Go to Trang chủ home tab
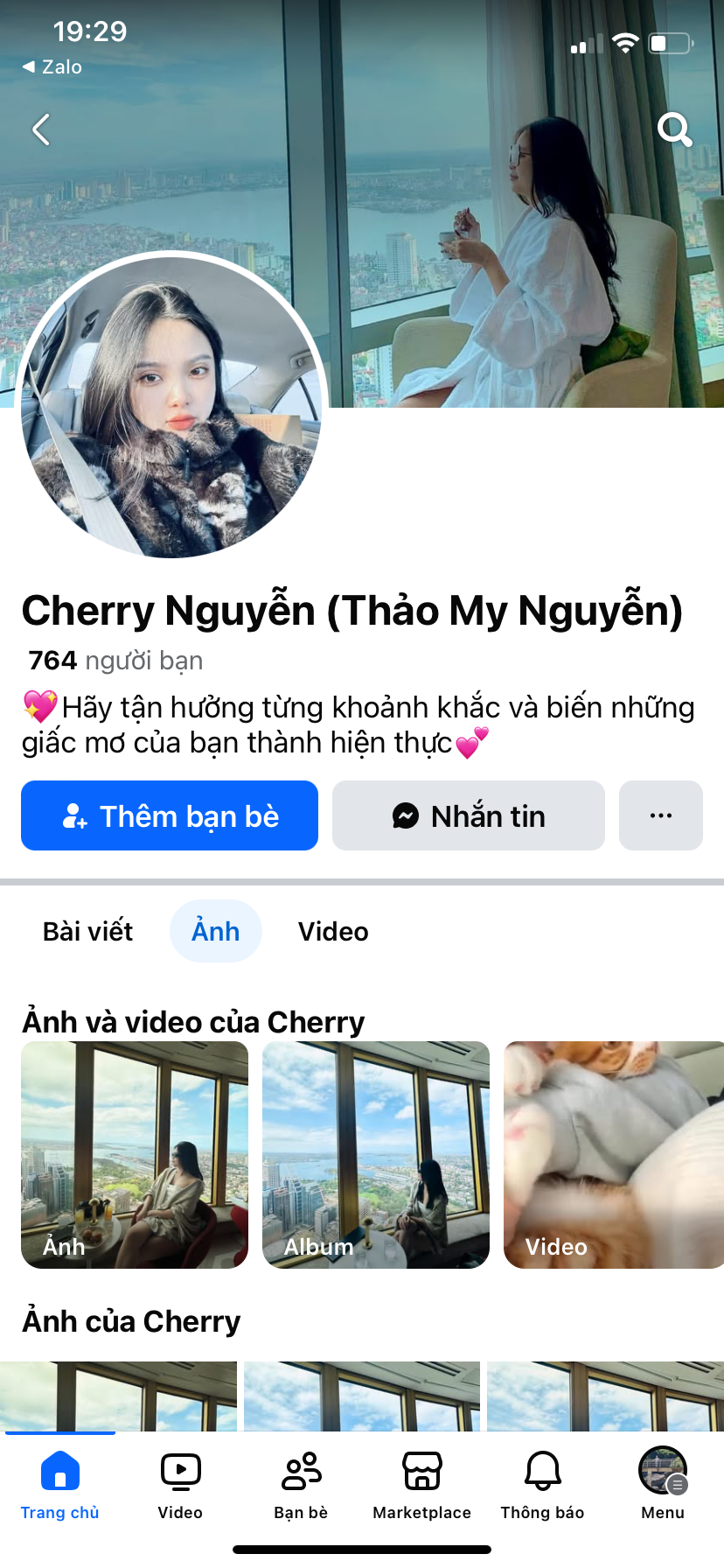 [x=59, y=1484]
